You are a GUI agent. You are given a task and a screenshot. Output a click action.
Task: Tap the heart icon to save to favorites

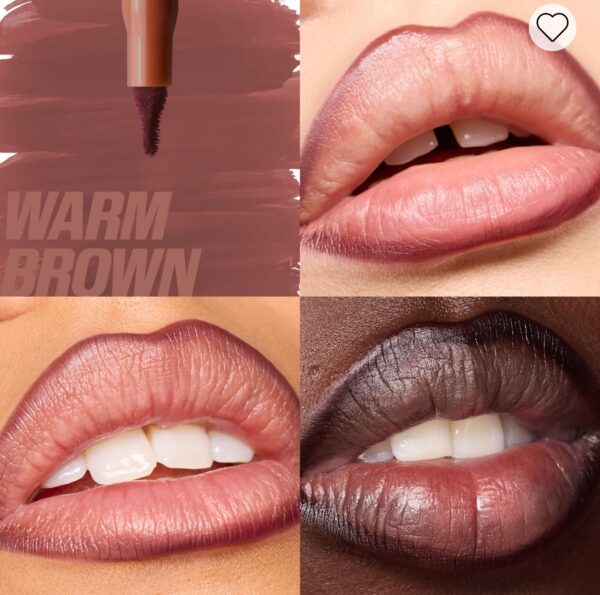pos(552,27)
